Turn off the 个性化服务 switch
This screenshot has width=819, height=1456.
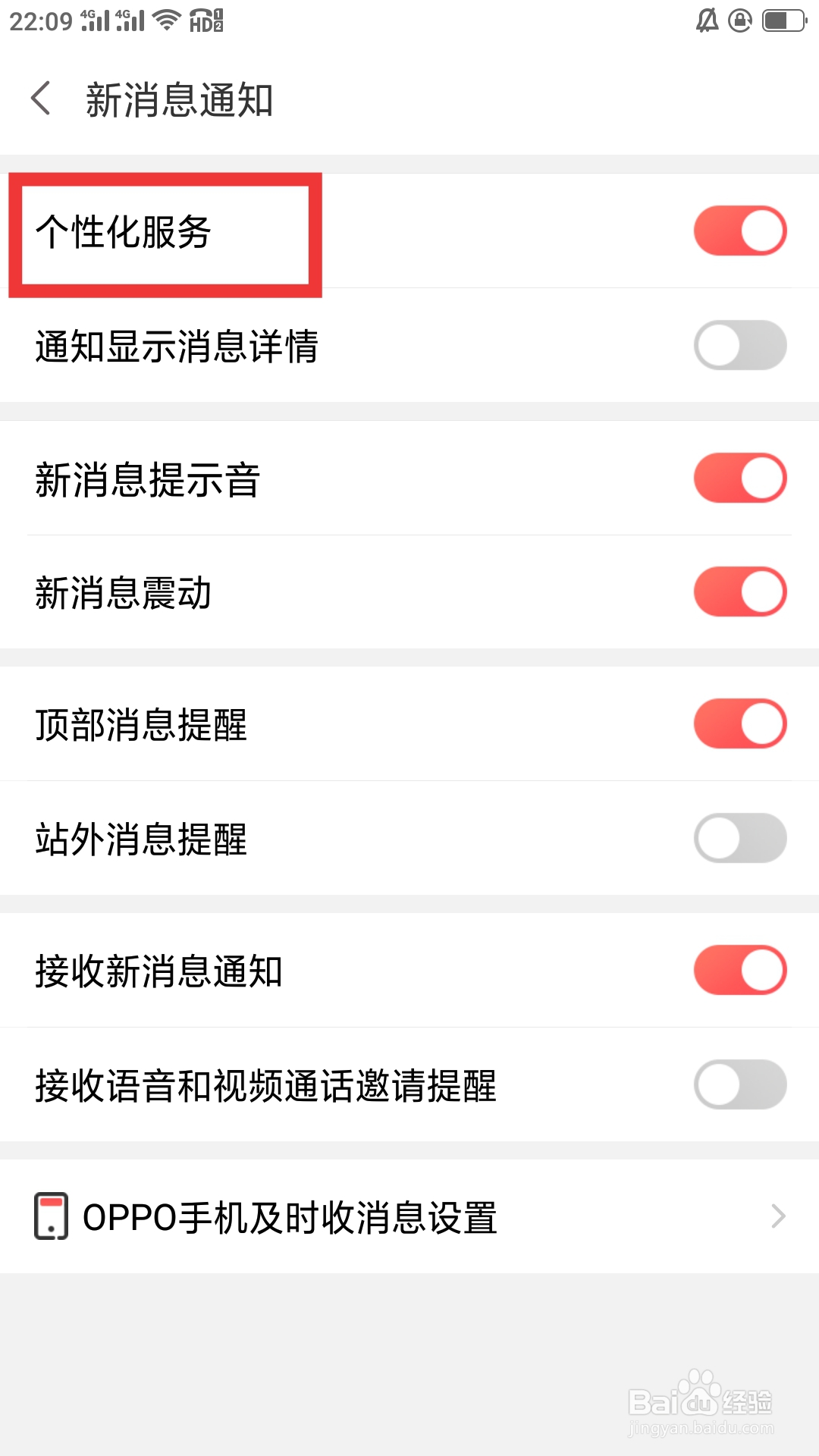tap(740, 231)
